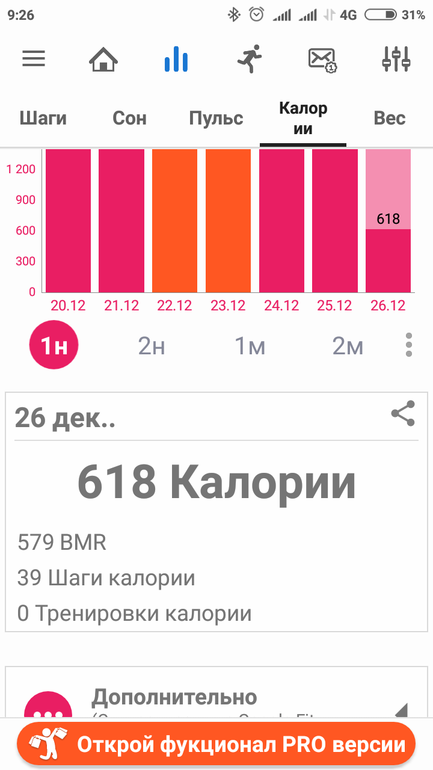433x770 pixels.
Task: Switch to the Пульс tab
Action: click(216, 118)
